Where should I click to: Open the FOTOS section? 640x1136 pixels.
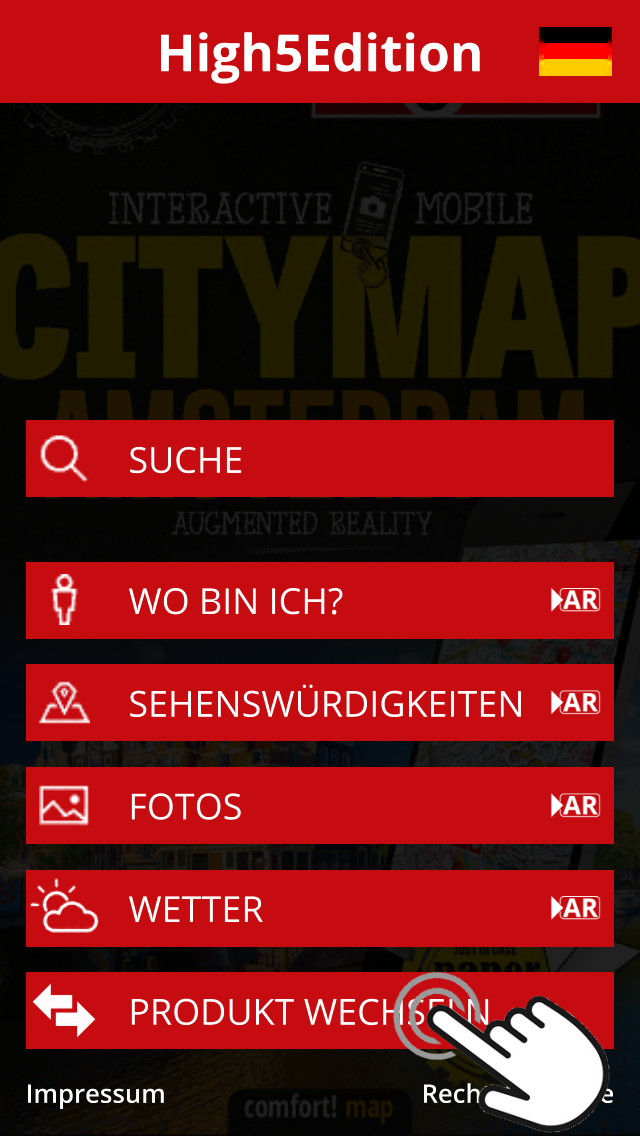pos(320,806)
